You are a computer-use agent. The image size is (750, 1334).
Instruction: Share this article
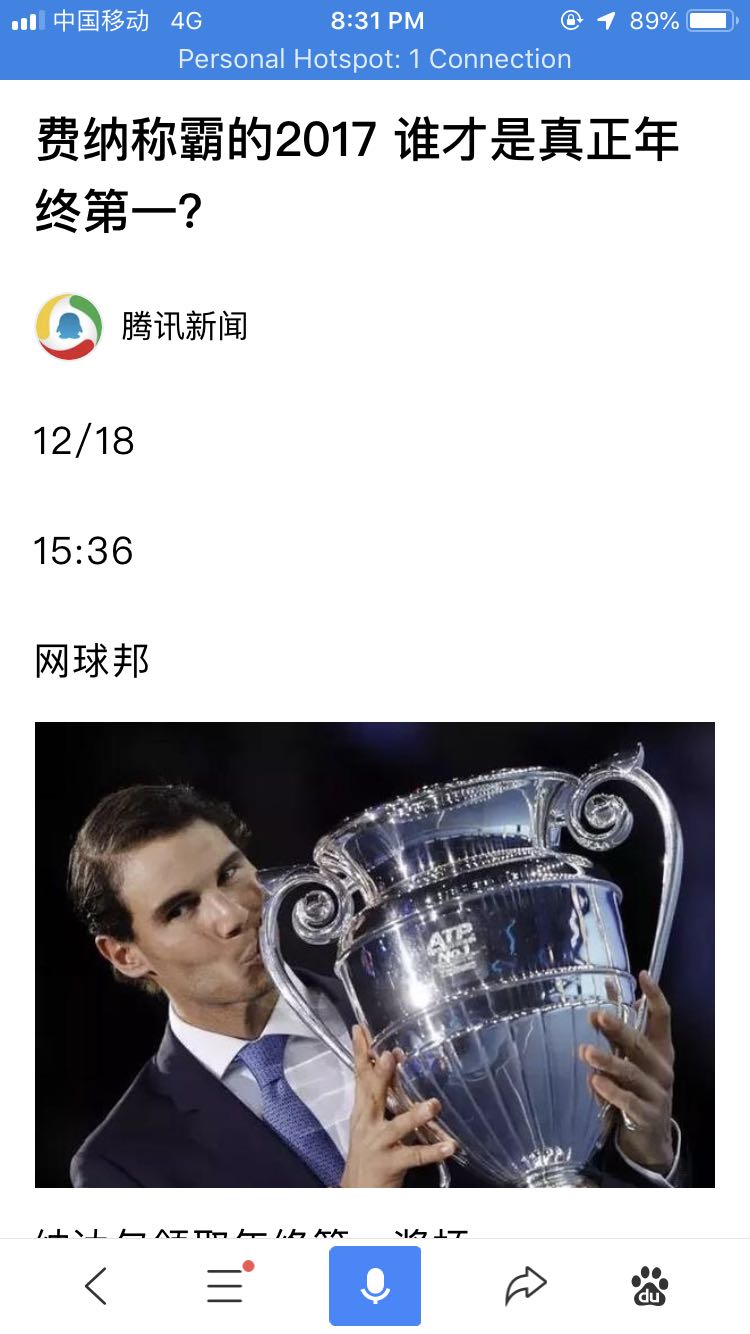(525, 1286)
